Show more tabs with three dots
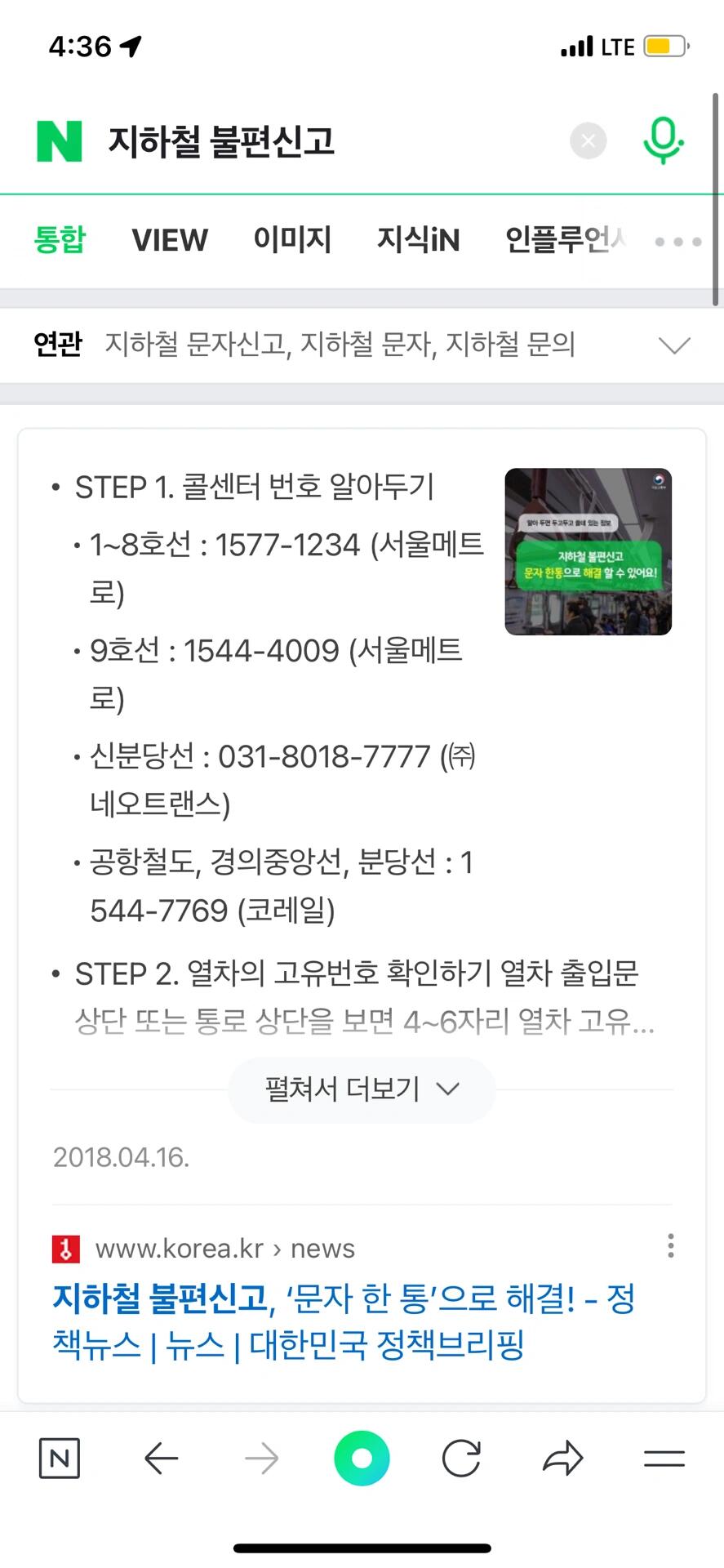This screenshot has height=1568, width=724. (x=678, y=242)
